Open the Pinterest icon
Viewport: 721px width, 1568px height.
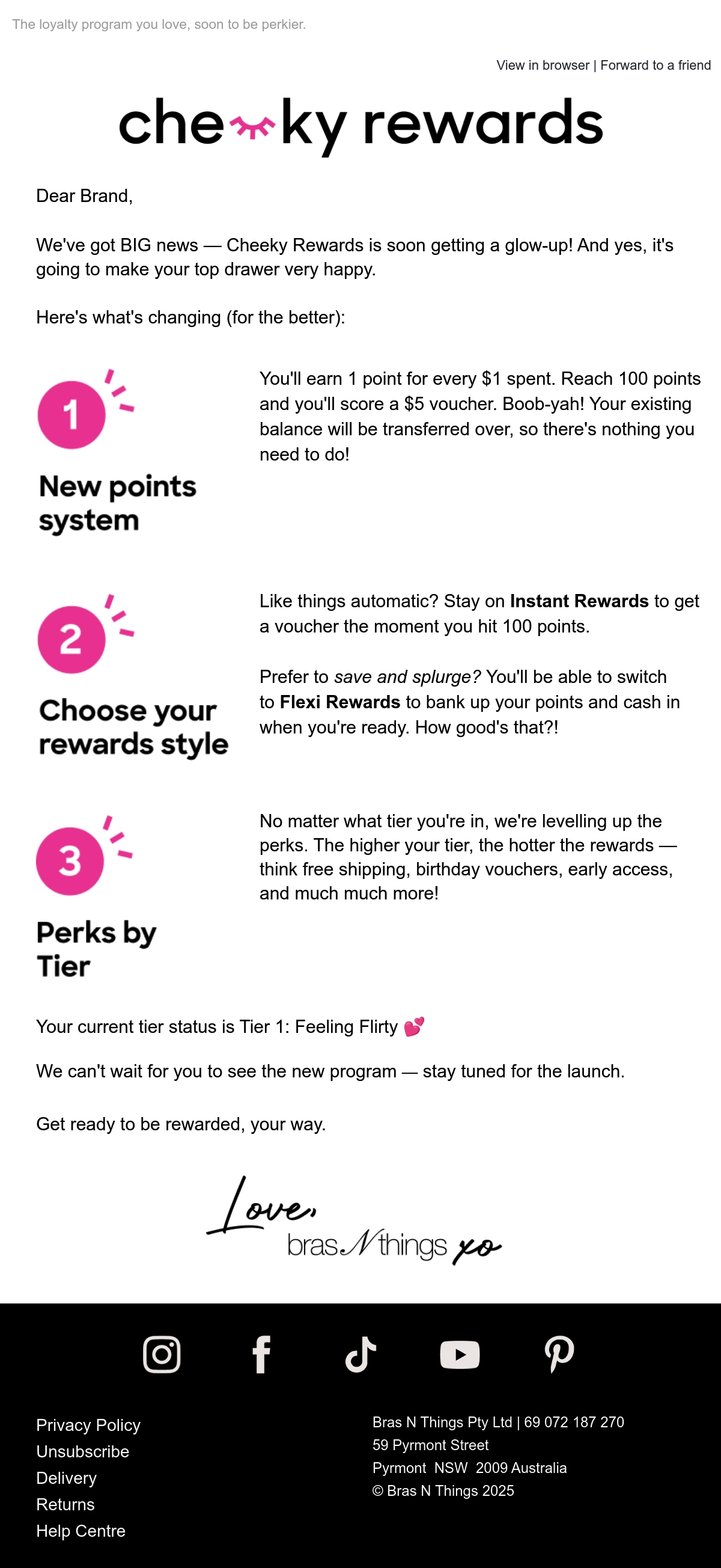(x=559, y=1355)
